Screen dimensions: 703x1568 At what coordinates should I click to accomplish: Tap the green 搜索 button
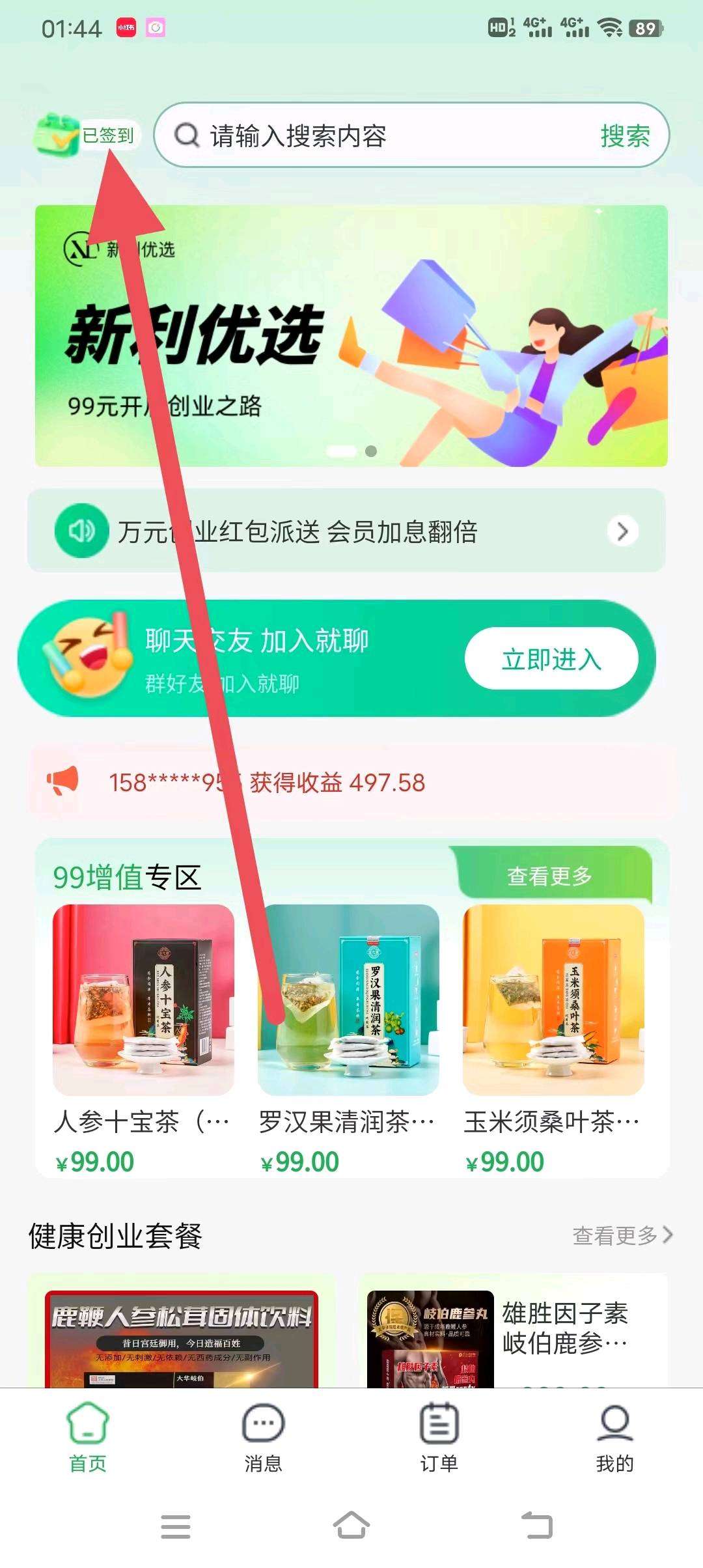(624, 136)
